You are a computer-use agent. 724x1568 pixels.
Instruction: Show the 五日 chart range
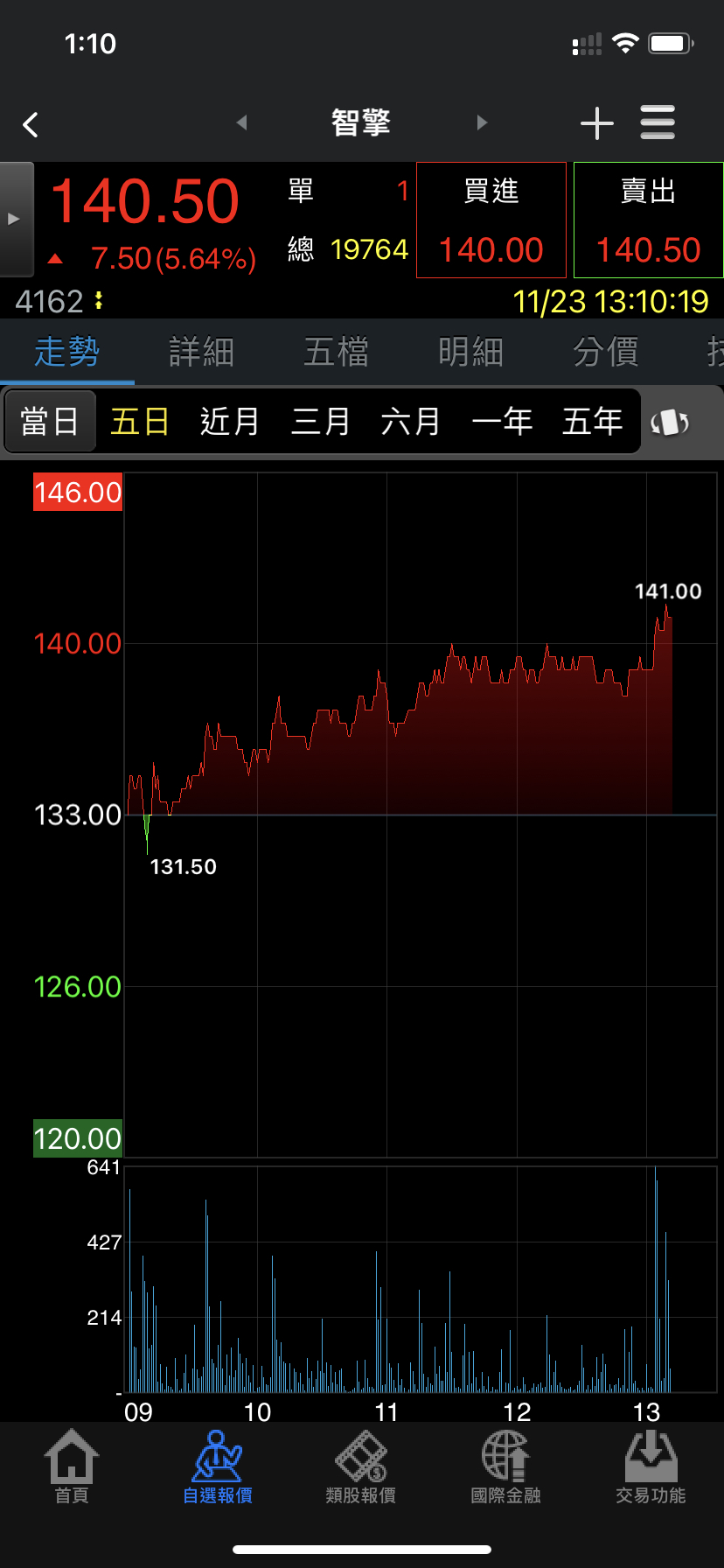click(140, 422)
